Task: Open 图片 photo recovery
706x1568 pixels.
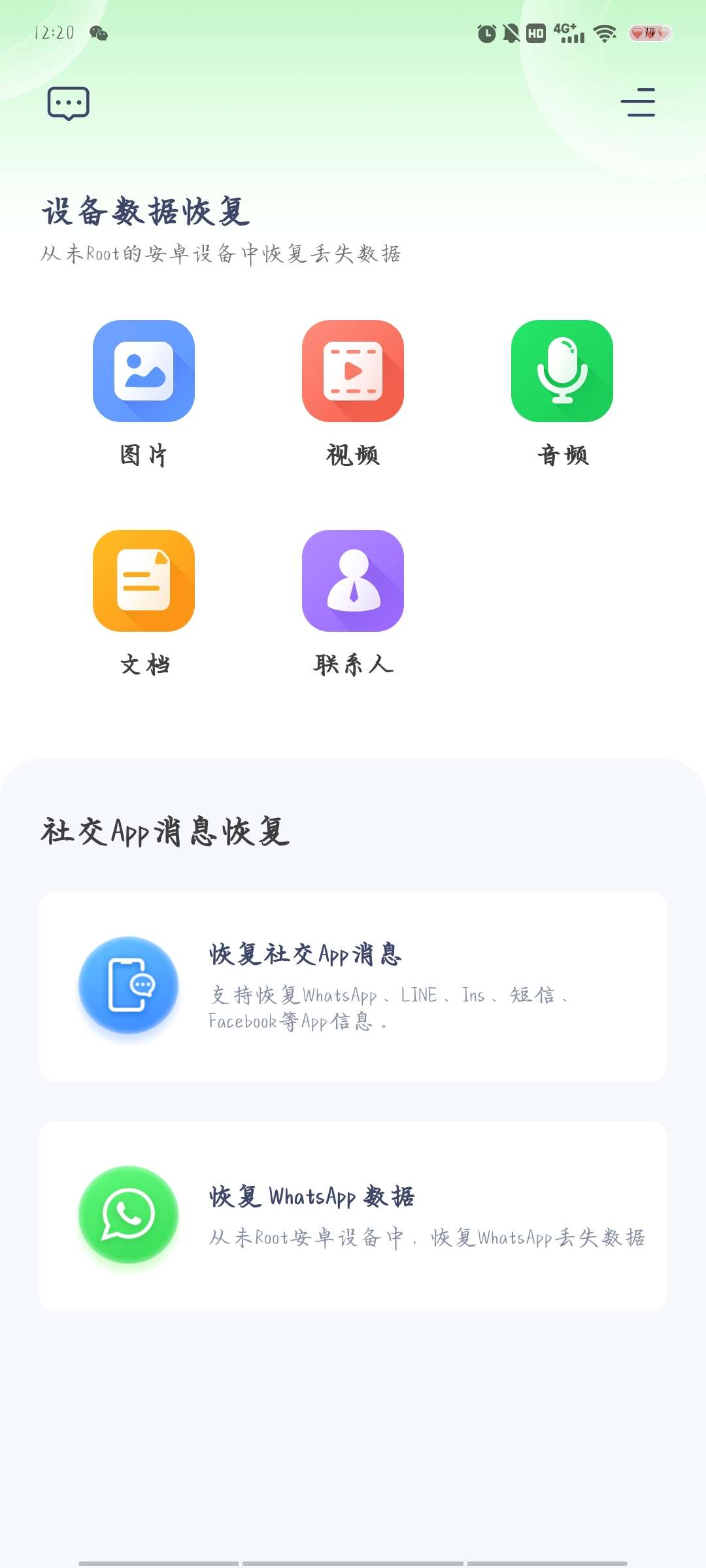Action: tap(144, 371)
